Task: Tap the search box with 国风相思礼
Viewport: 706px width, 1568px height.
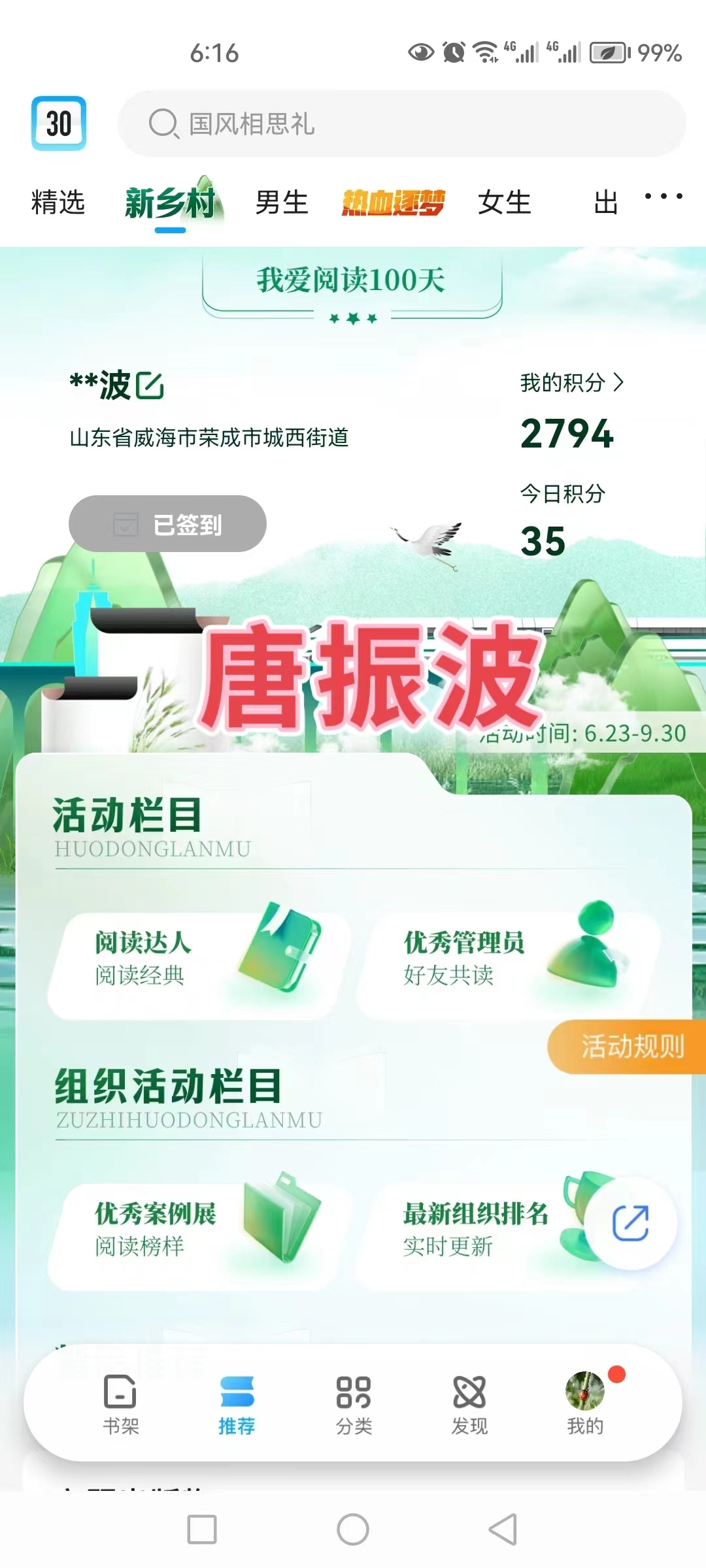Action: [401, 123]
